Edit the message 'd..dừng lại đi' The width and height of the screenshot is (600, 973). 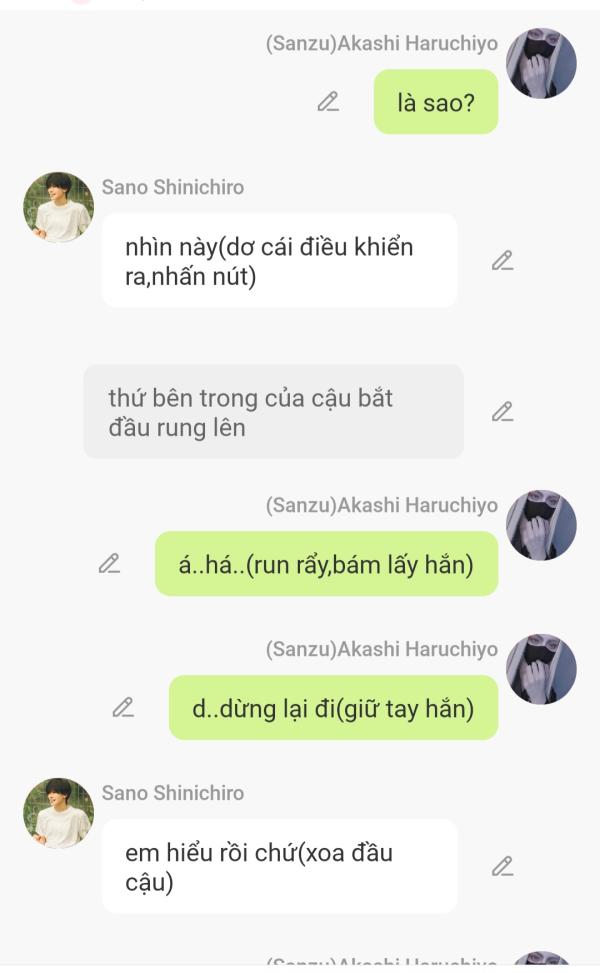pyautogui.click(x=123, y=708)
